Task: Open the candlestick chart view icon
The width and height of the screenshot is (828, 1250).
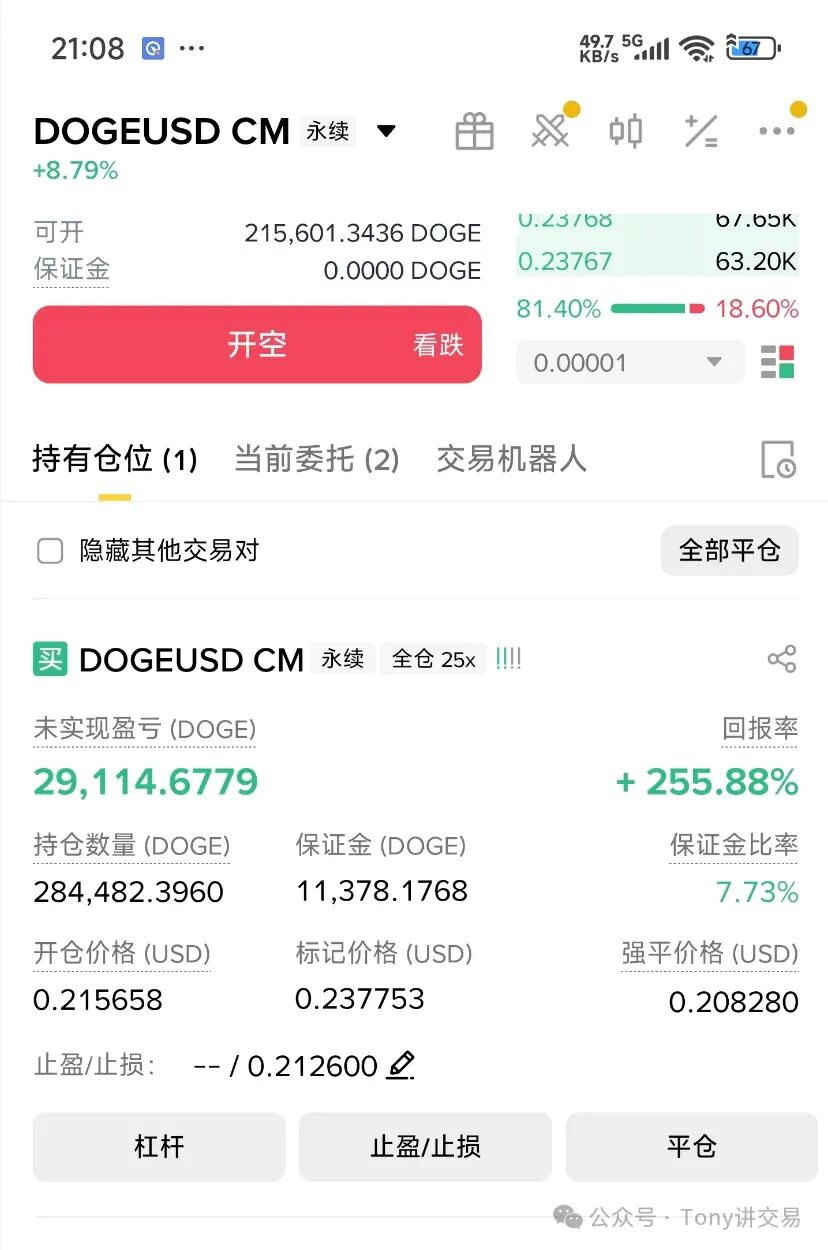Action: (x=626, y=130)
